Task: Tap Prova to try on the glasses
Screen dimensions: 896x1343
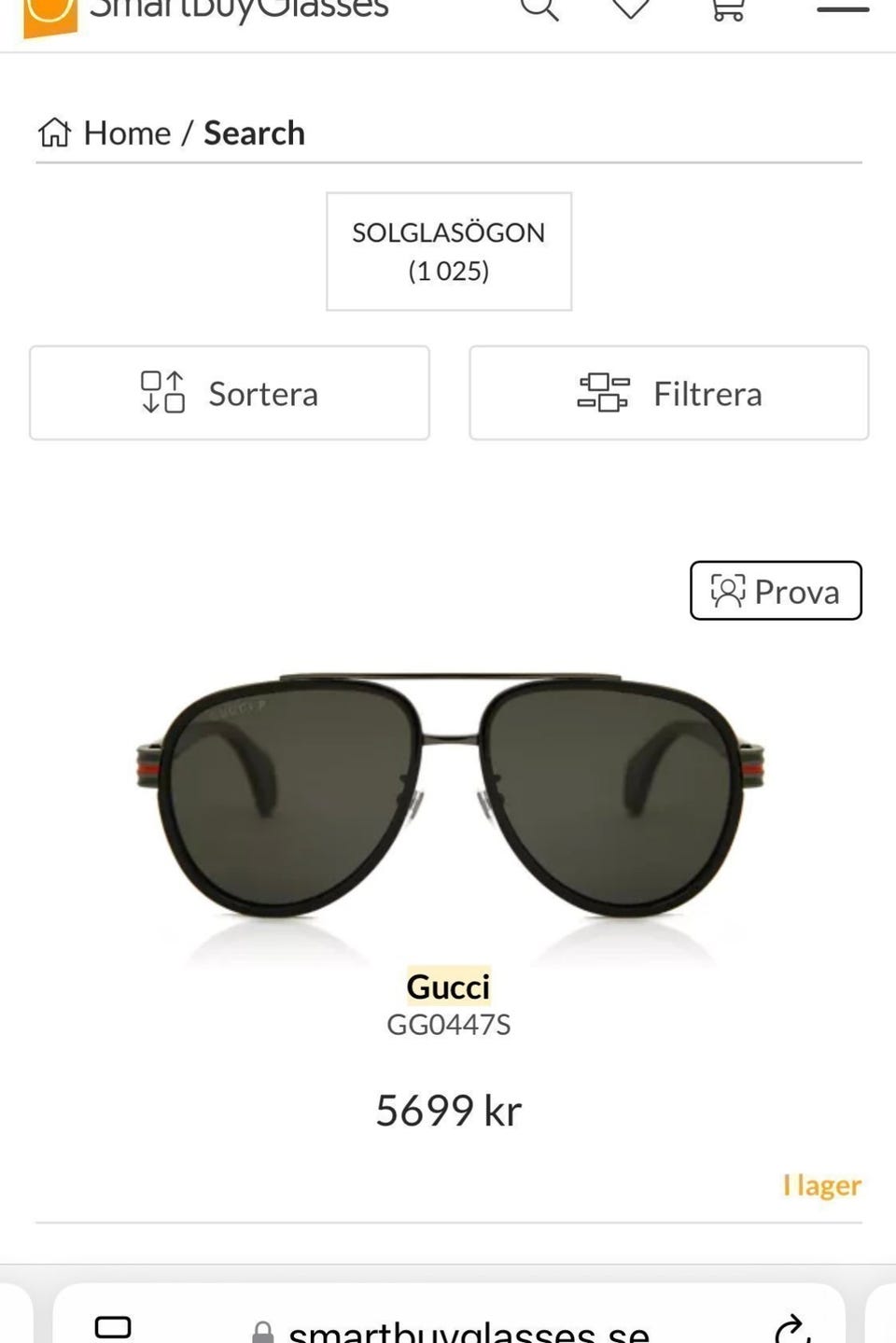Action: (776, 591)
